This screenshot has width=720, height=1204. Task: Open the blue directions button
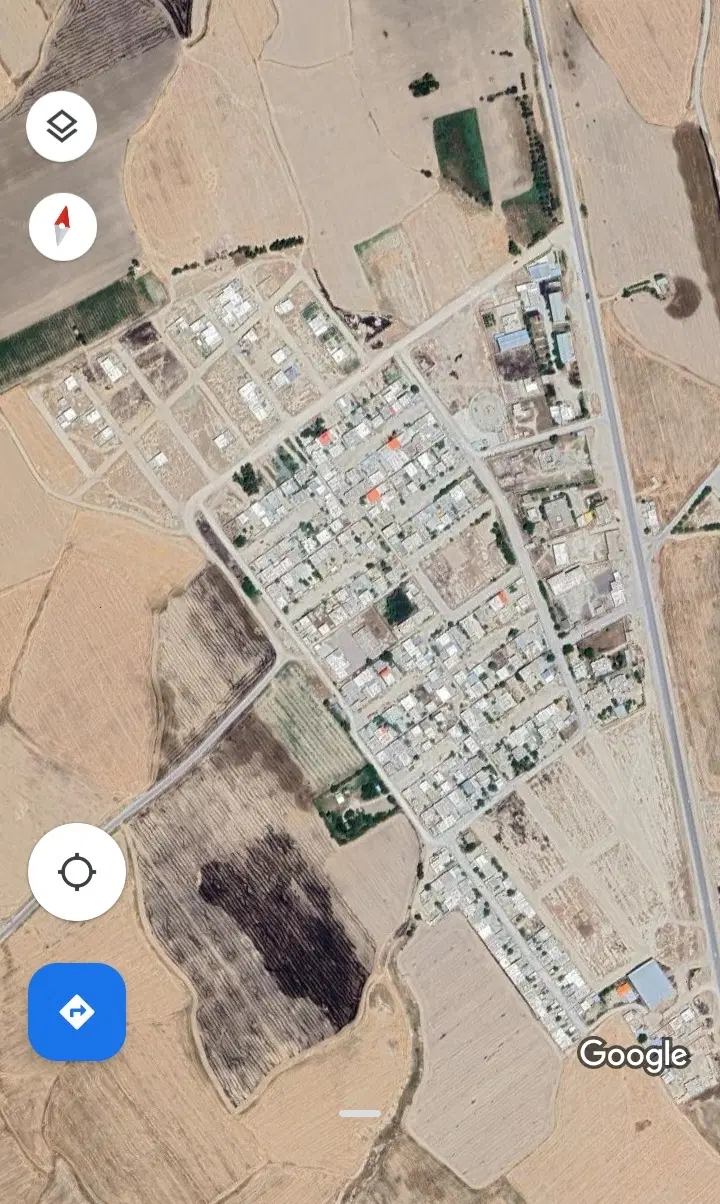point(77,1012)
